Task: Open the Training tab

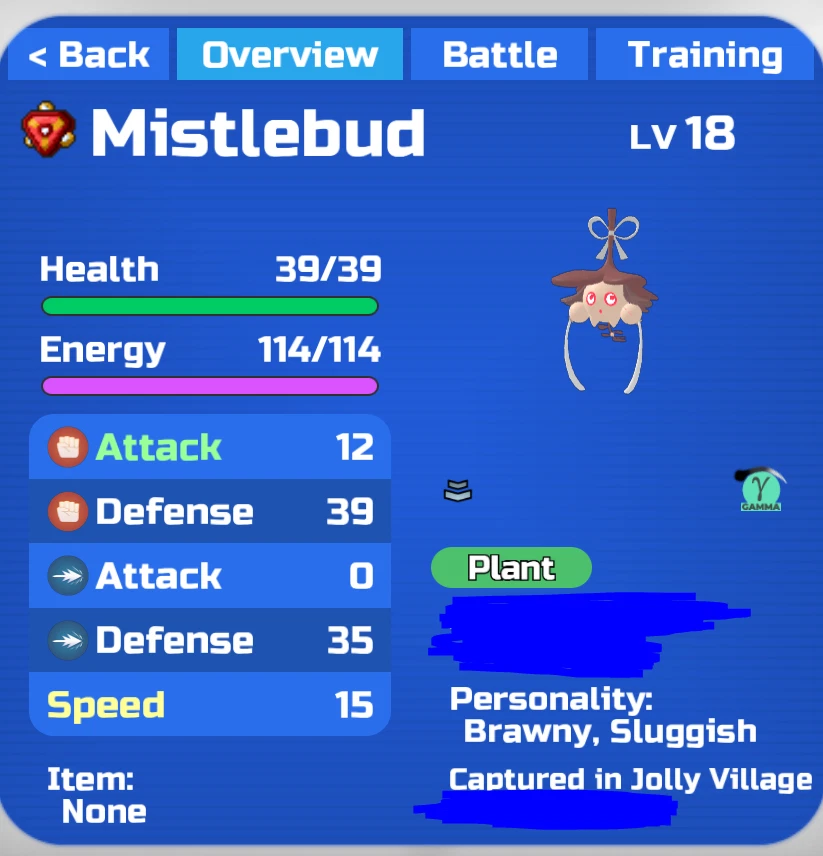Action: pos(704,55)
